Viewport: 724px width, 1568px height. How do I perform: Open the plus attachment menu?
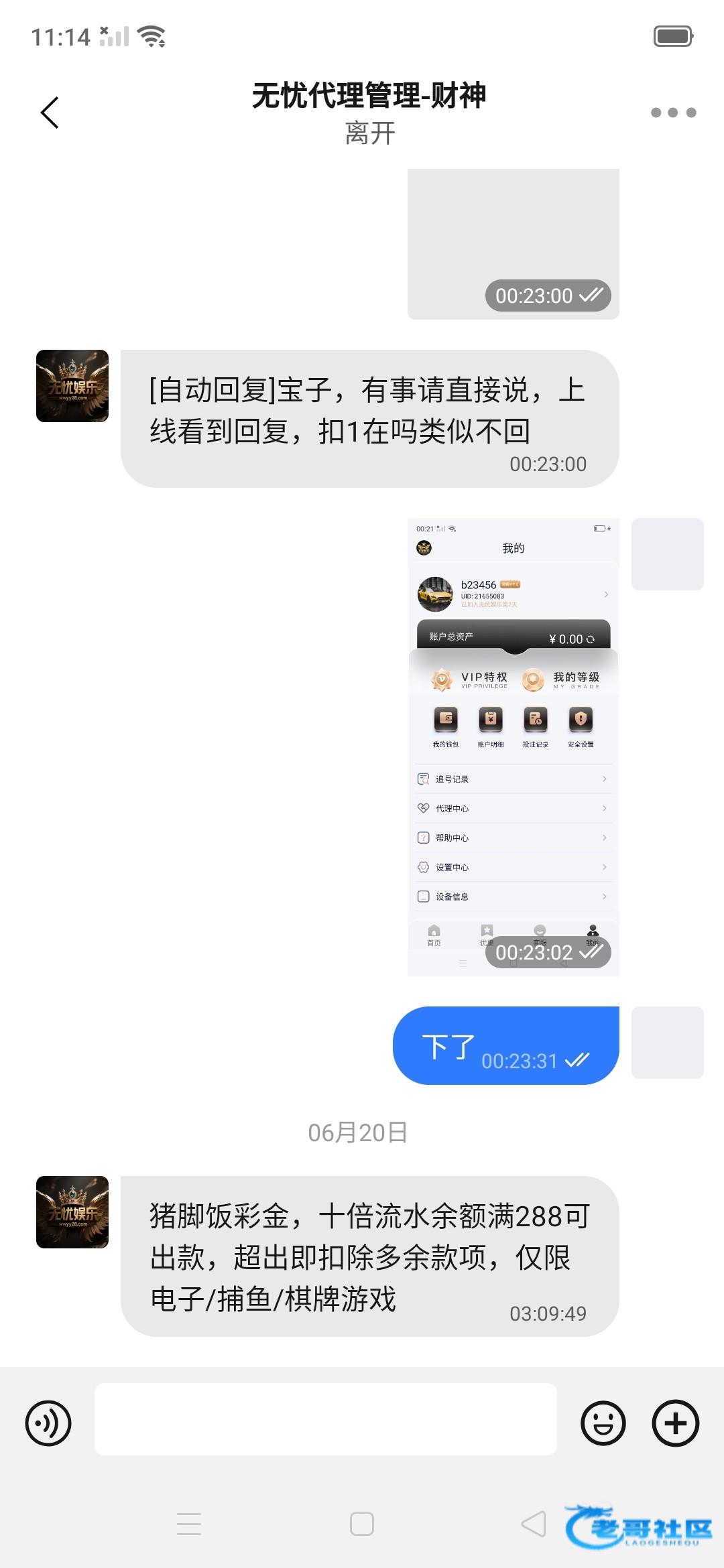pyautogui.click(x=675, y=1423)
